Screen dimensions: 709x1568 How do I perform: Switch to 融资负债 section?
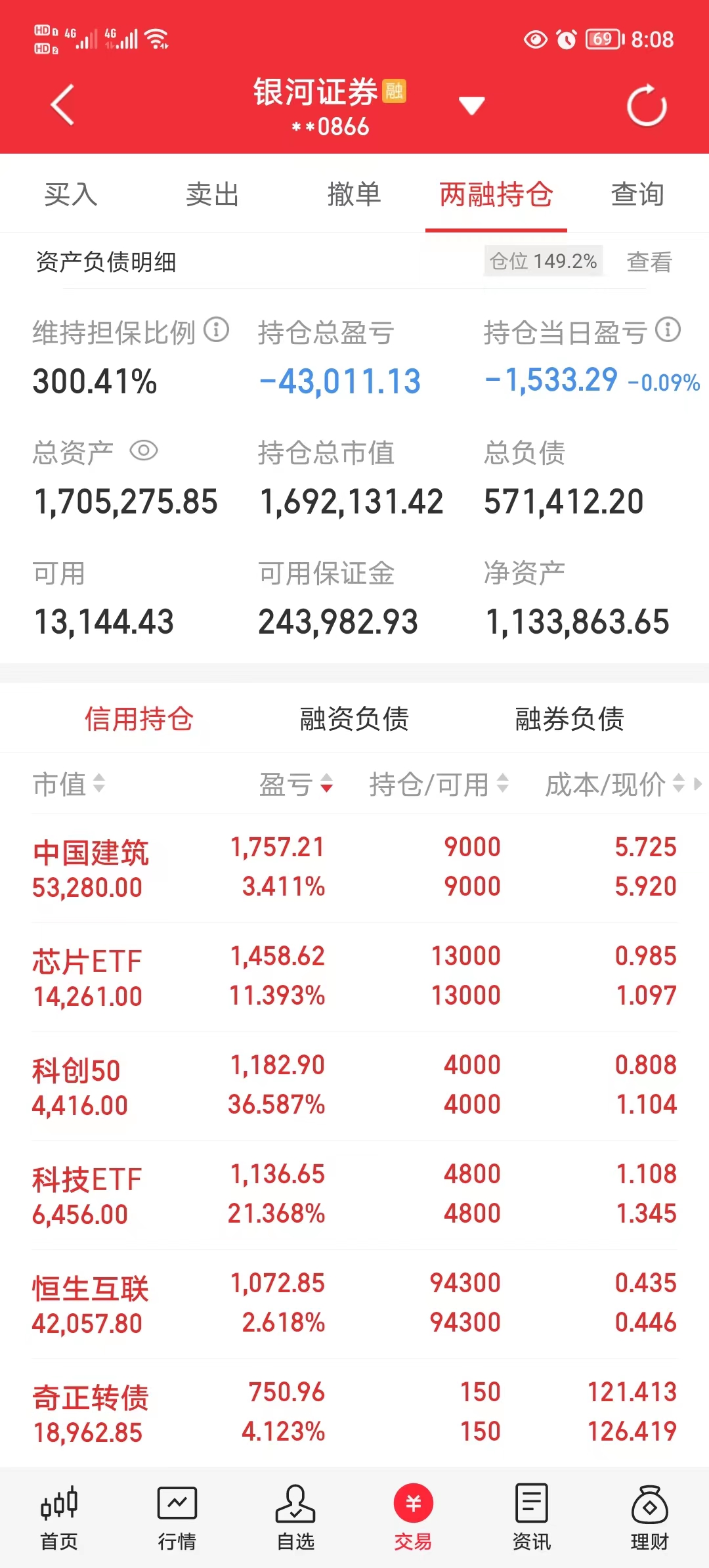click(x=354, y=719)
